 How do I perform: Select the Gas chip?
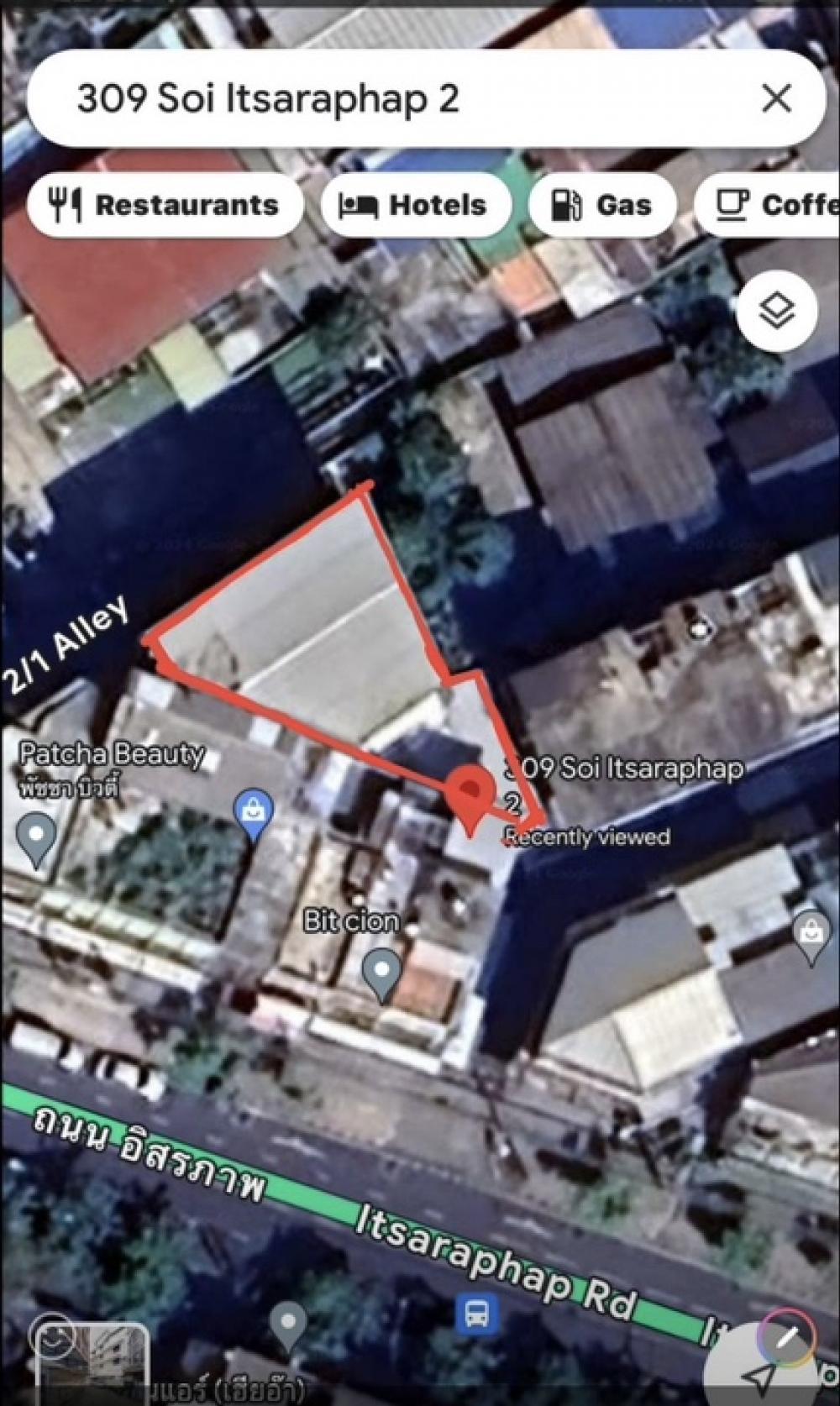(602, 205)
